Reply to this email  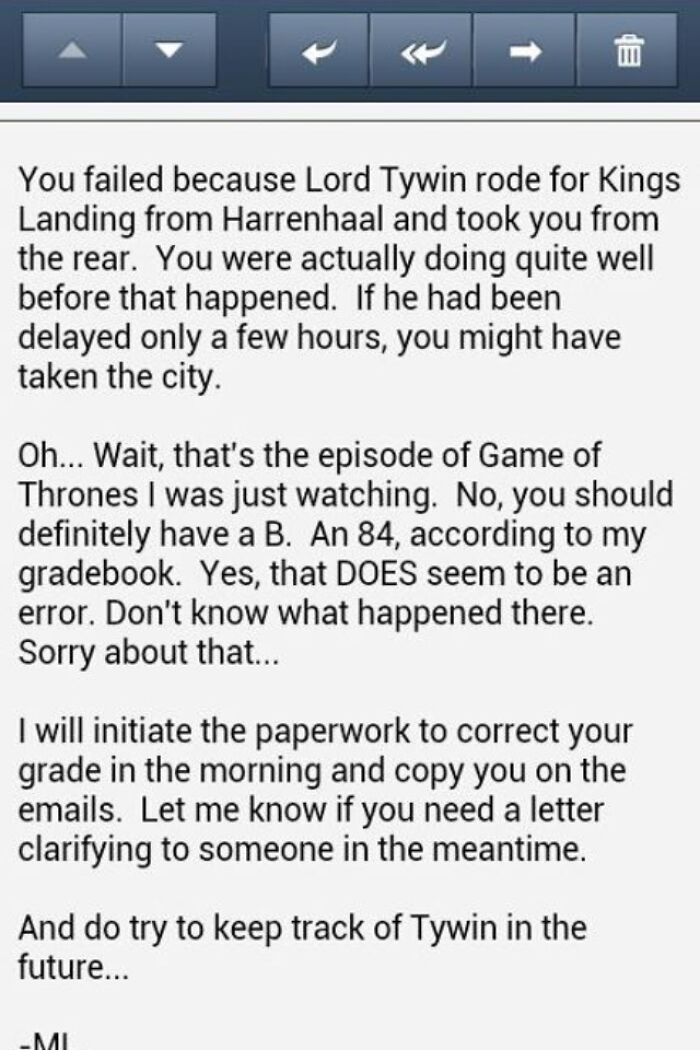(x=319, y=50)
